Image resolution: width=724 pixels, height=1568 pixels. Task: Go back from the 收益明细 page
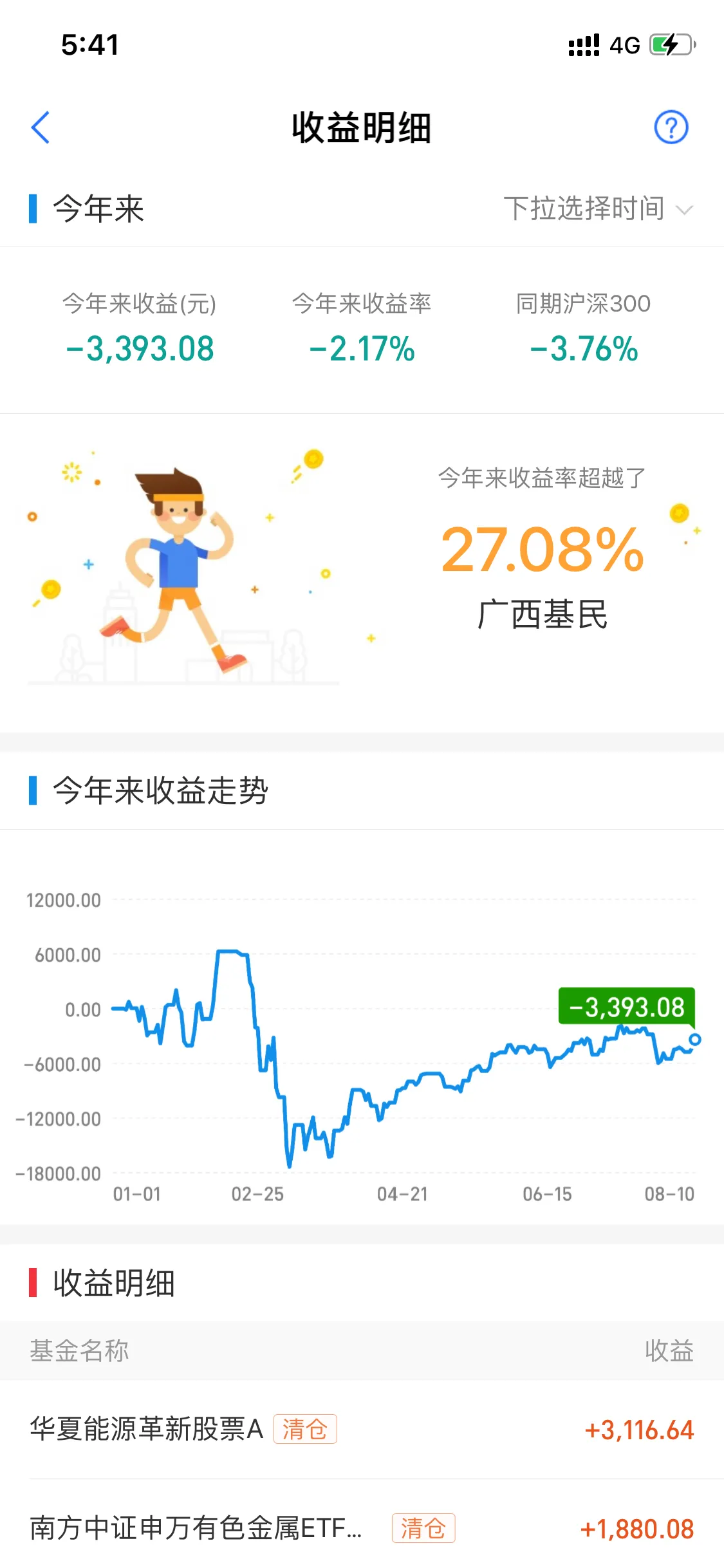coord(41,127)
